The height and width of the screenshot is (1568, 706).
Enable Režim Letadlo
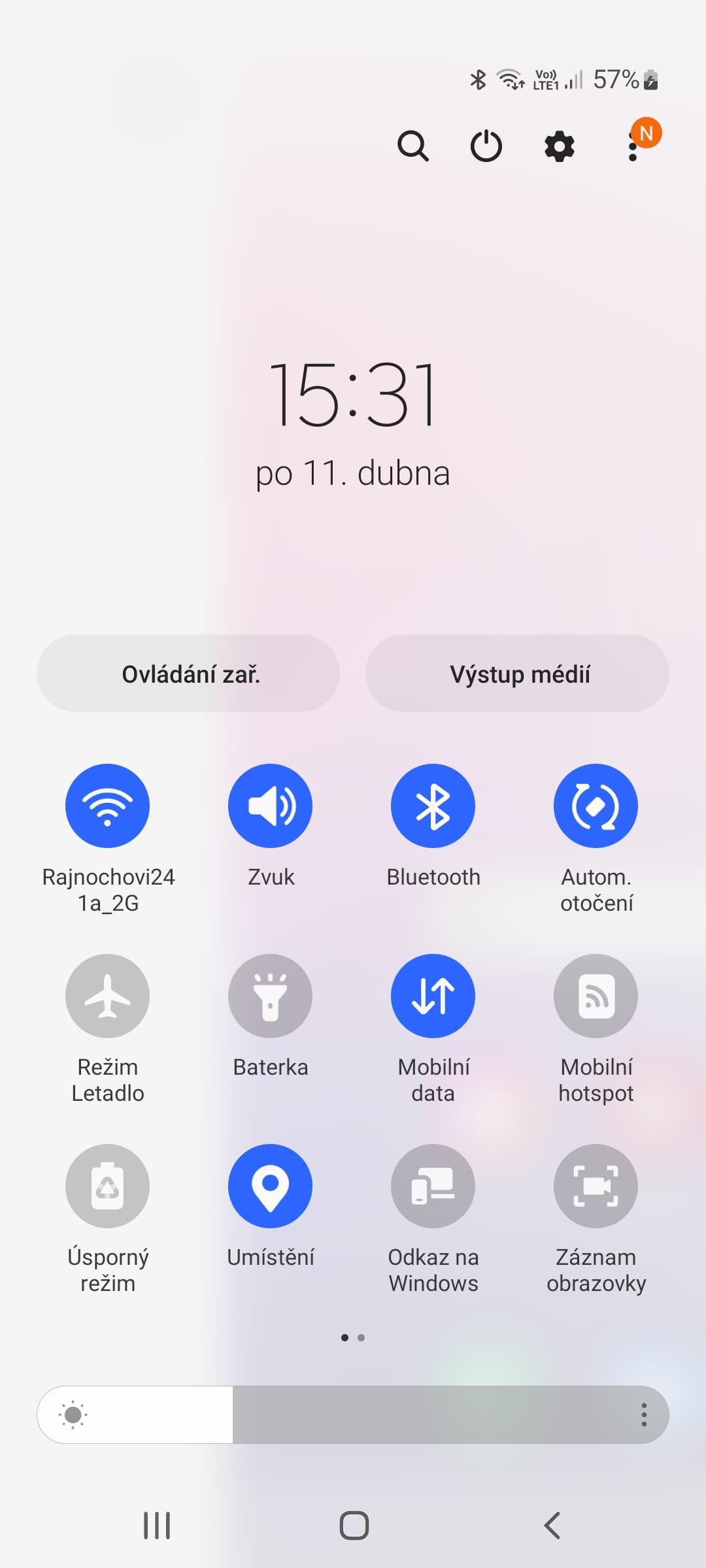tap(107, 996)
